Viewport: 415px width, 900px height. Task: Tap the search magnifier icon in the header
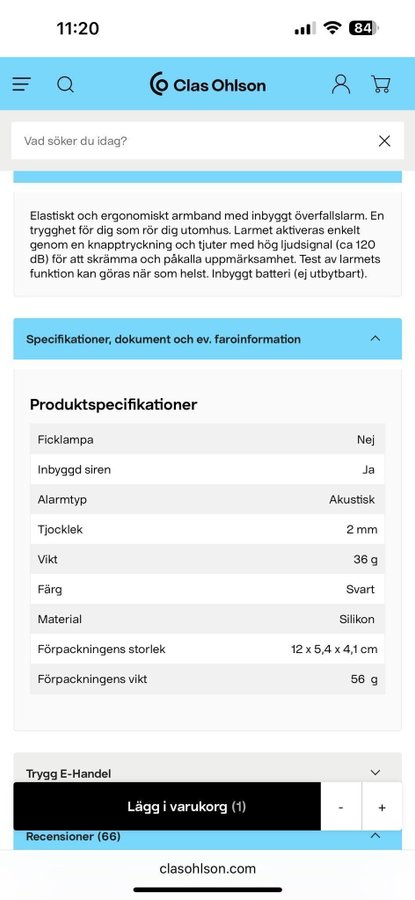click(x=65, y=84)
